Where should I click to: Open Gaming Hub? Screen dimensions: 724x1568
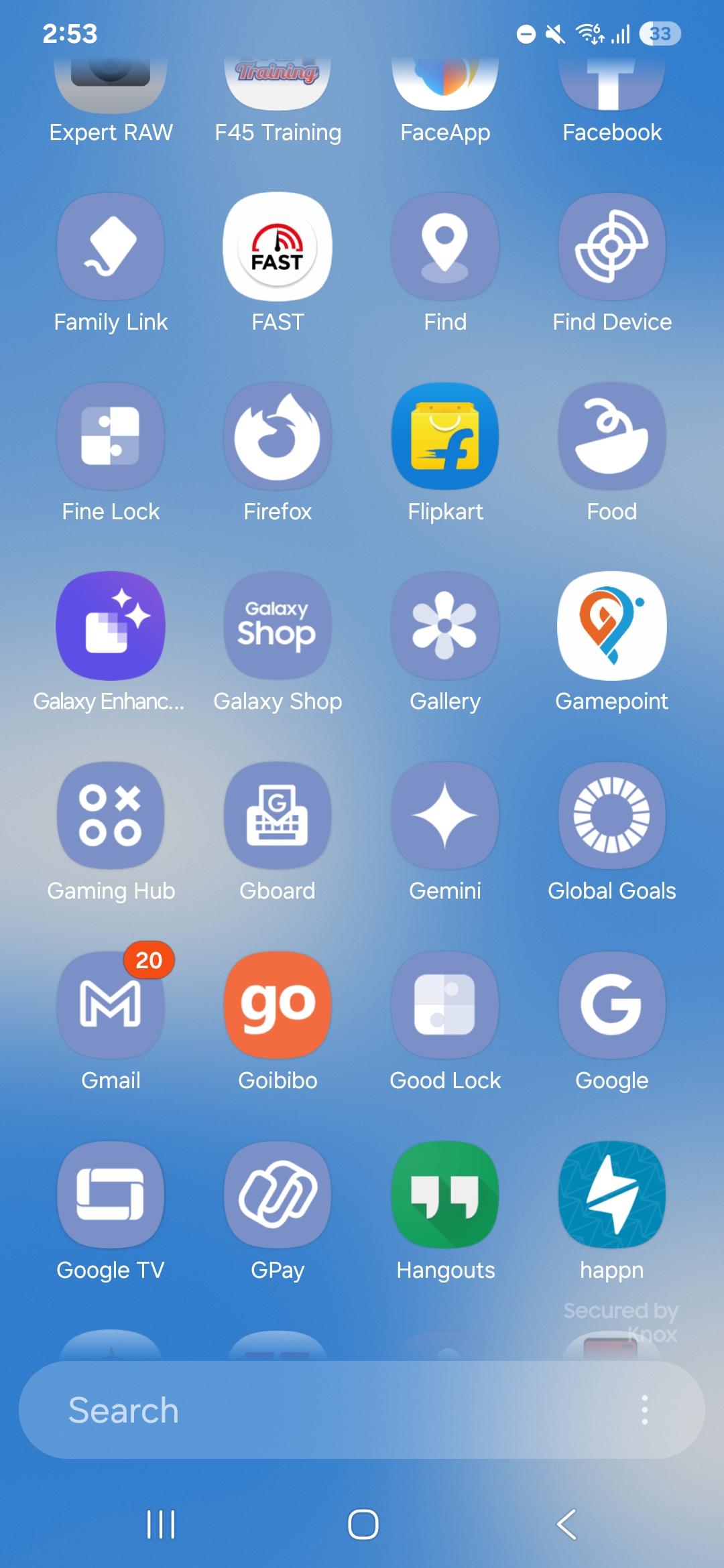click(111, 815)
